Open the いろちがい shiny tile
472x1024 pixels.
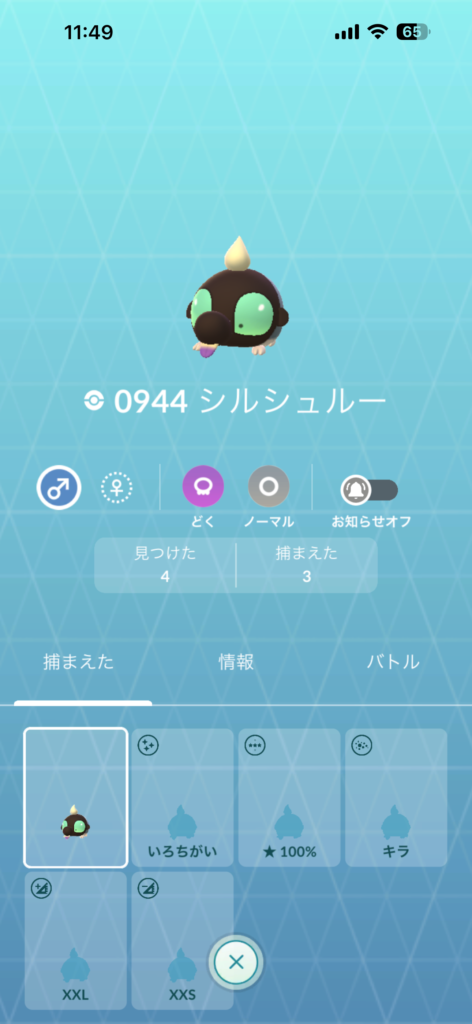tap(183, 797)
